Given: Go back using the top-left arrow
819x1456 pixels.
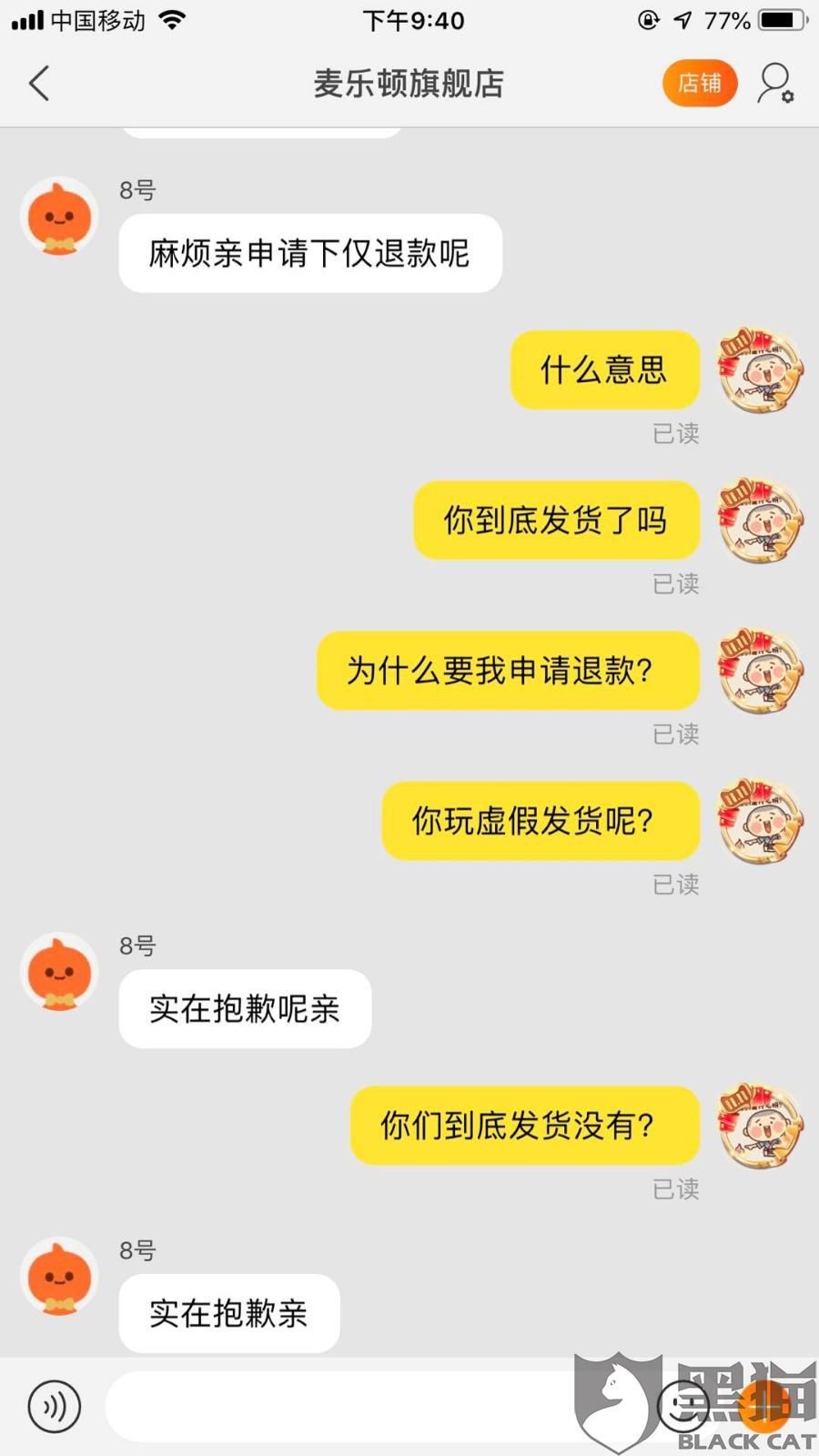Looking at the screenshot, I should coord(39,84).
